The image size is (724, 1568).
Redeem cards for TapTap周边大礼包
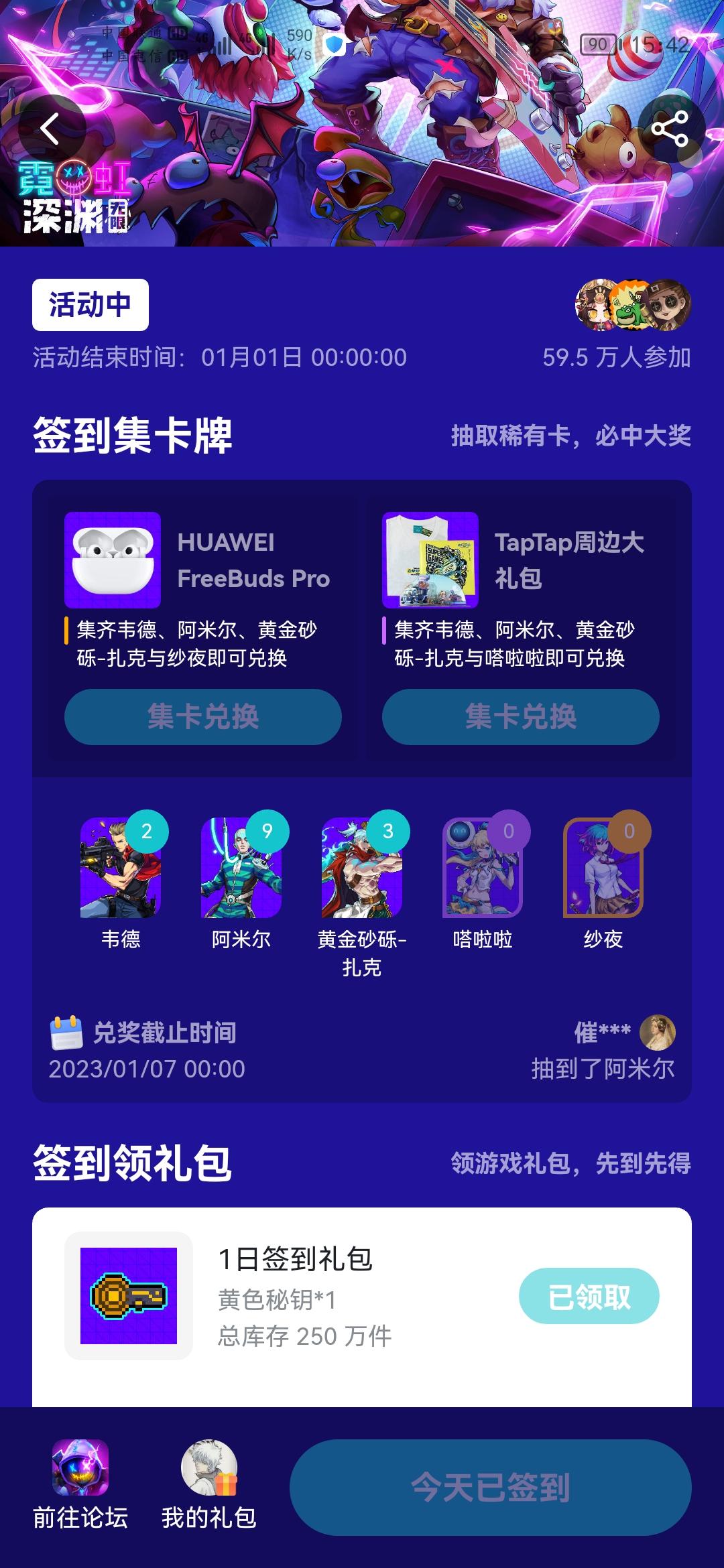click(x=521, y=716)
